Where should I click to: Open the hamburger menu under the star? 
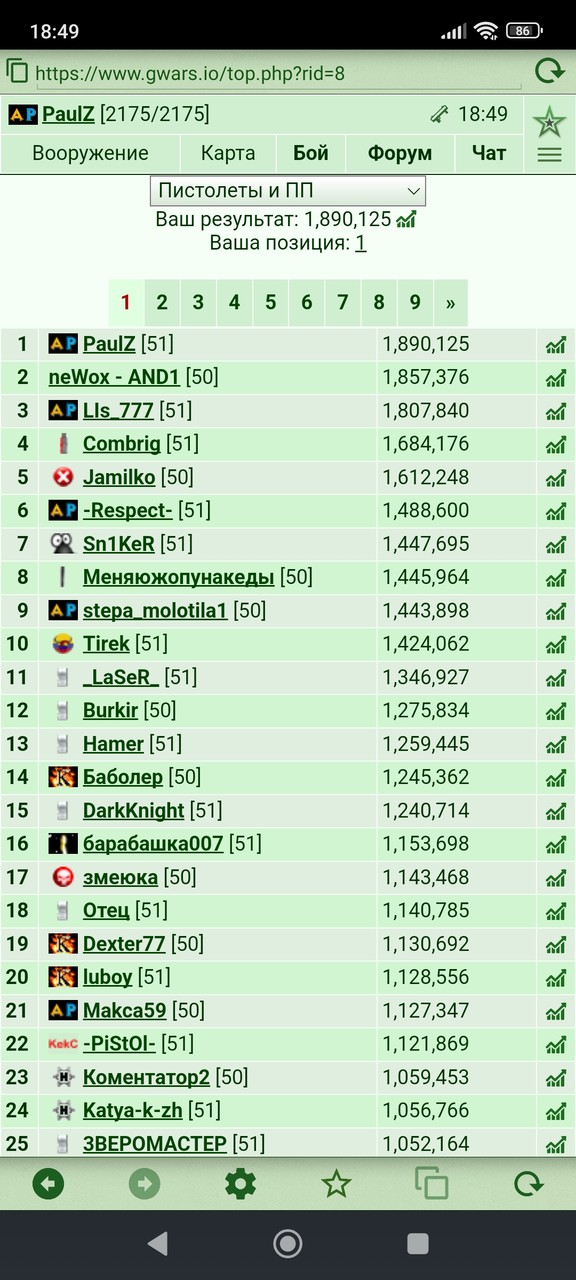tap(549, 155)
